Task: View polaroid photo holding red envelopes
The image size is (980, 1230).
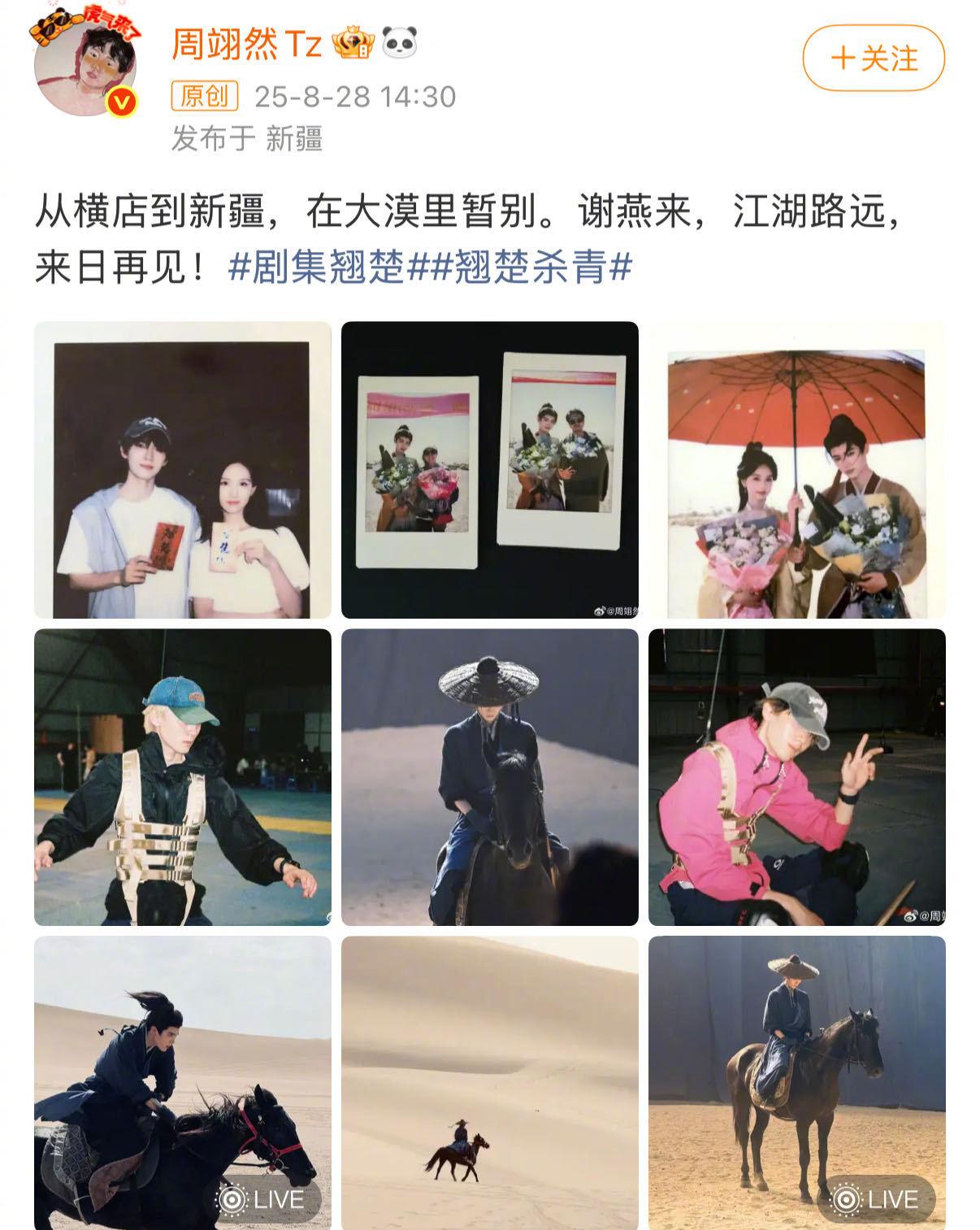Action: [x=183, y=470]
